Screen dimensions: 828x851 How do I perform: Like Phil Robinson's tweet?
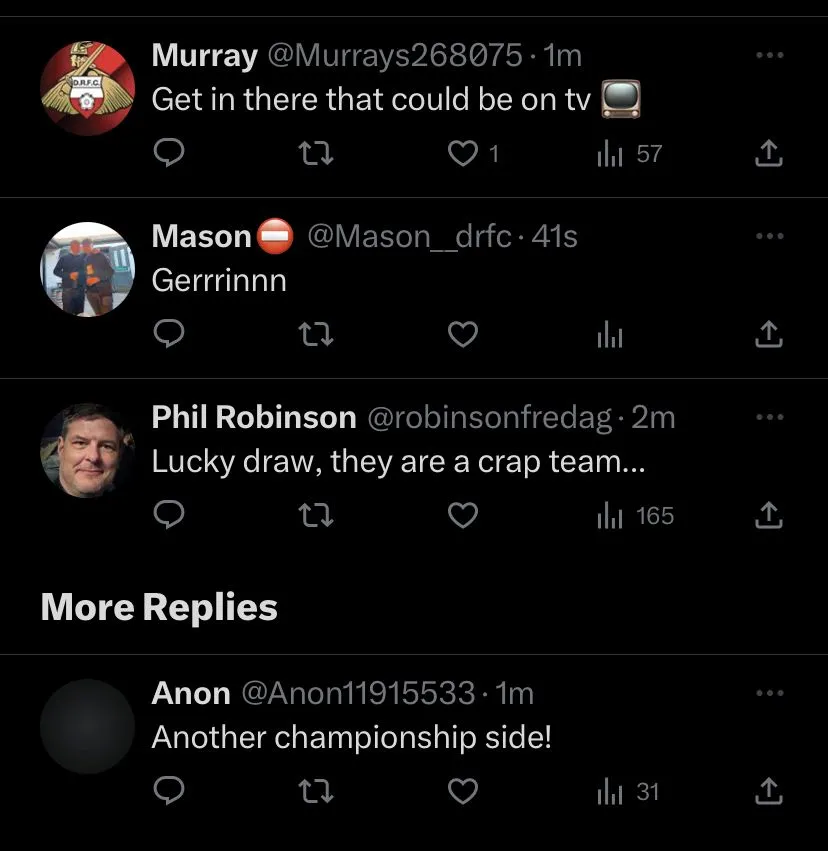click(462, 516)
